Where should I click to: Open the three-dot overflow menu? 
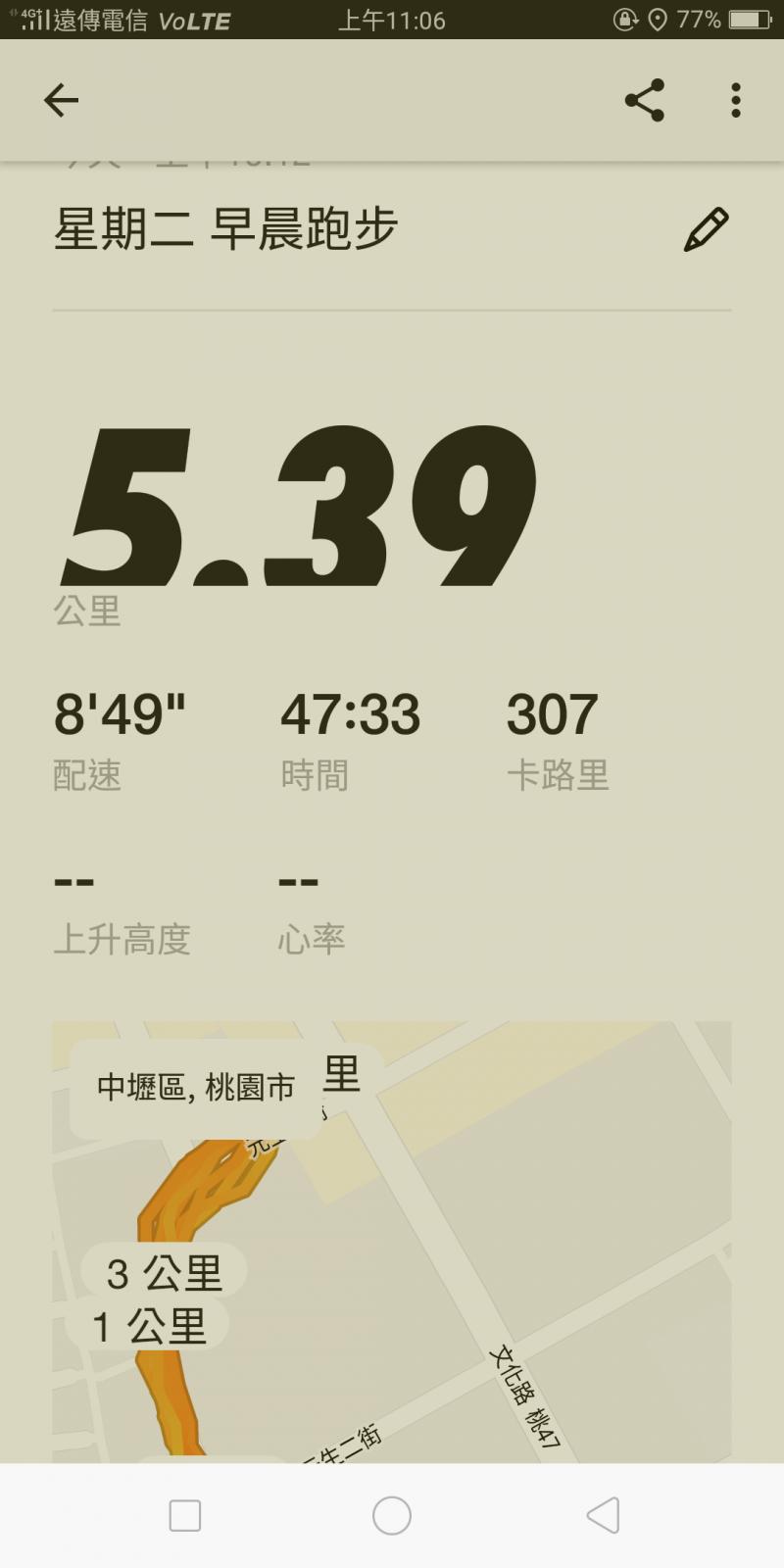(735, 100)
